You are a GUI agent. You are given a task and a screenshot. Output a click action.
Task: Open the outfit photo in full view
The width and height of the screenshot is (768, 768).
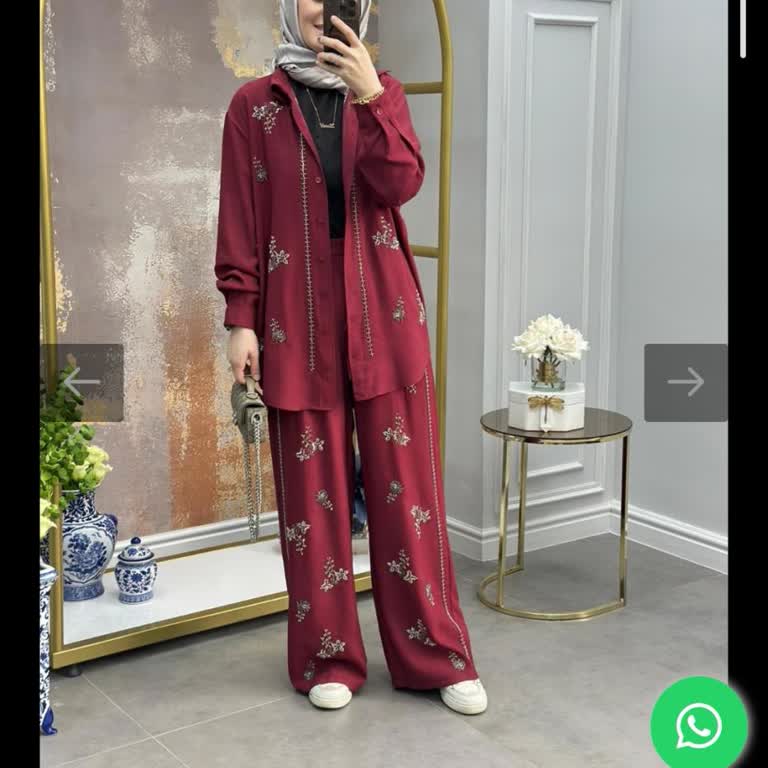click(x=384, y=300)
